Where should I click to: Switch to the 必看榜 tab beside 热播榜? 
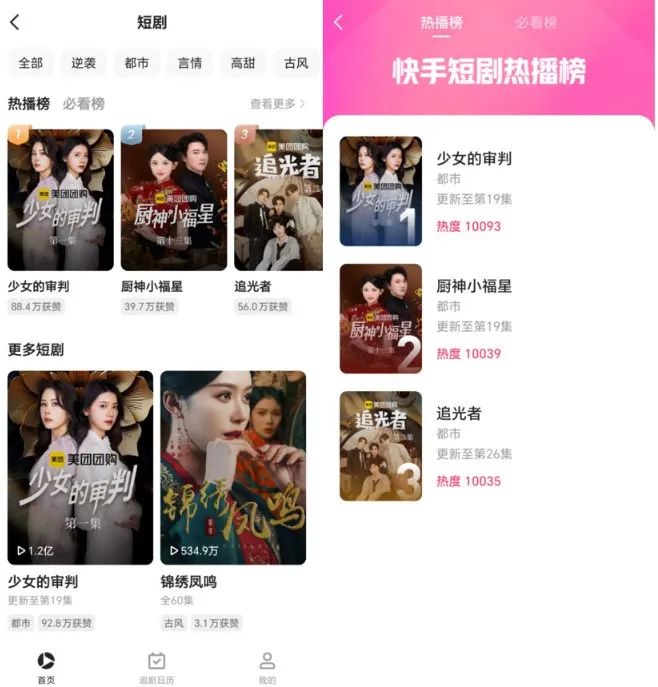click(x=84, y=103)
